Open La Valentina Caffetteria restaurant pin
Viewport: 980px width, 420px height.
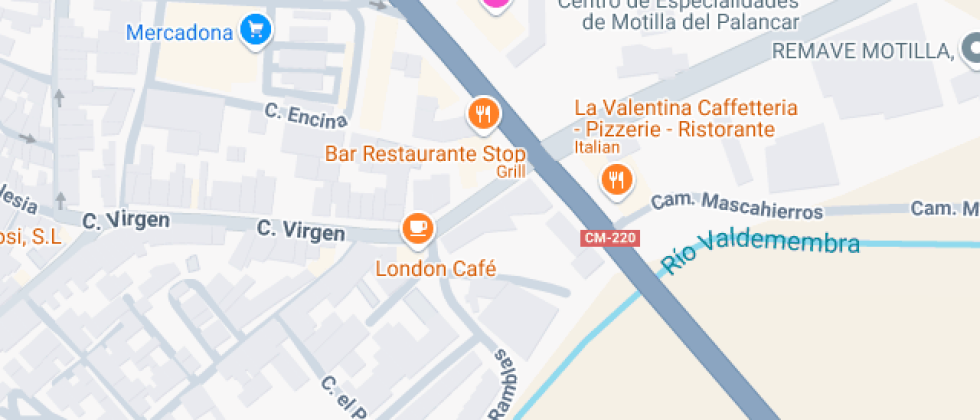click(617, 181)
